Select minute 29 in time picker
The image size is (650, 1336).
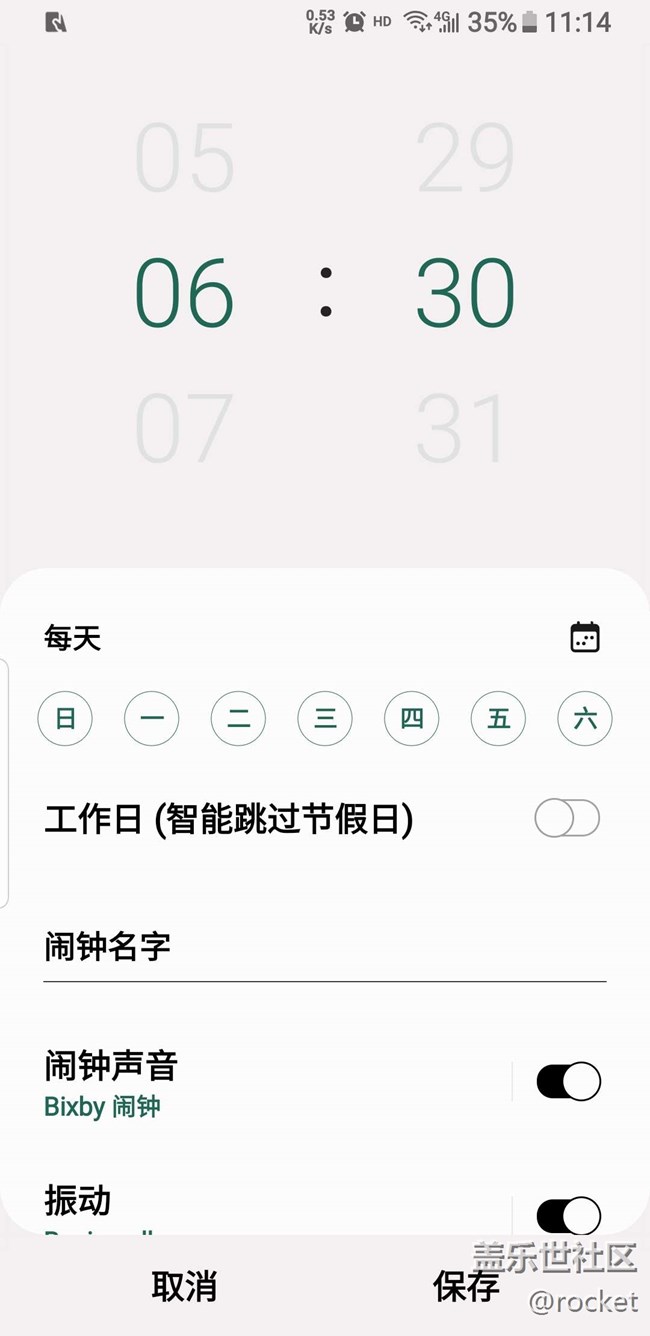tap(465, 158)
